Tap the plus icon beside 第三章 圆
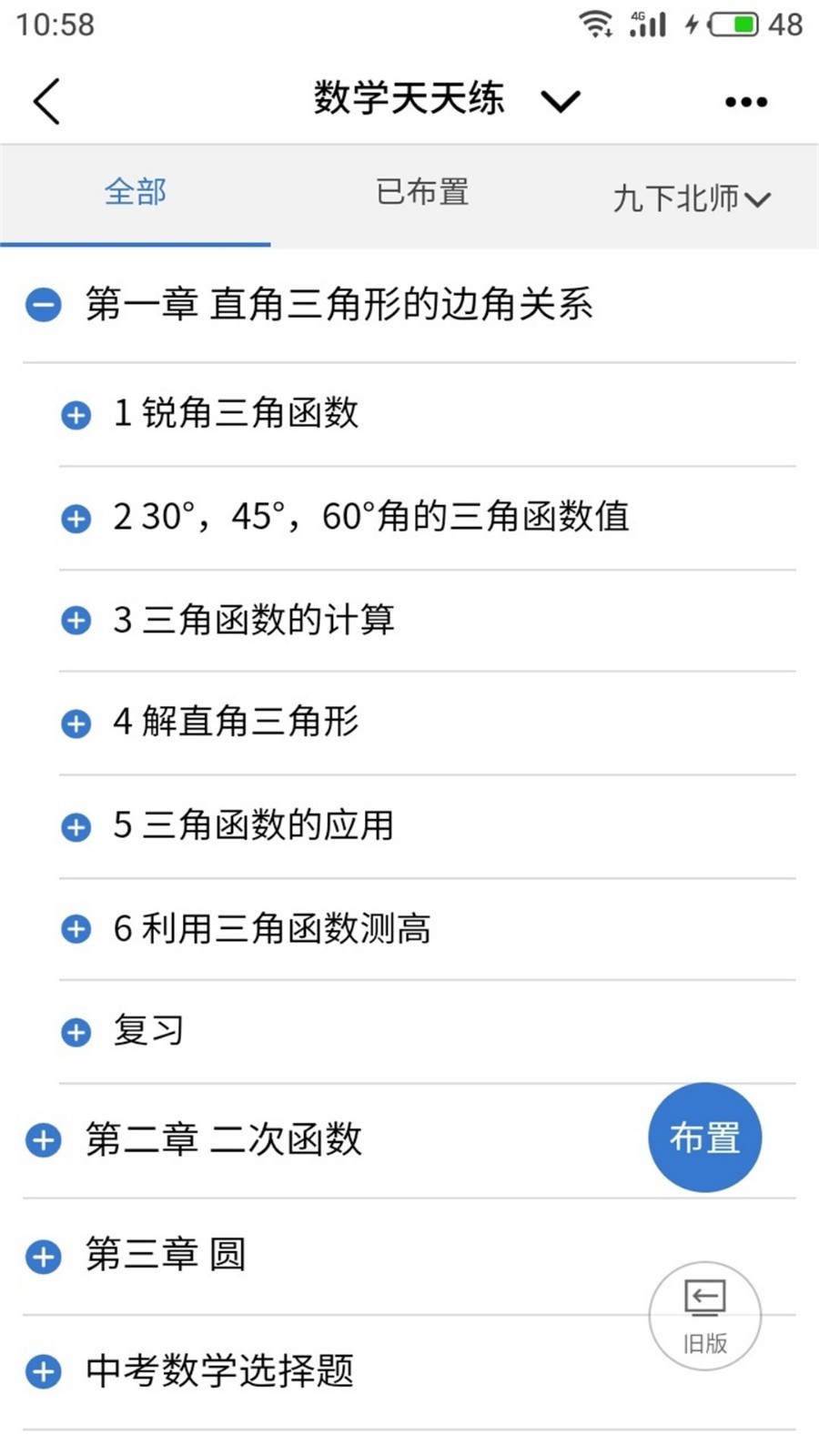 (x=43, y=1258)
